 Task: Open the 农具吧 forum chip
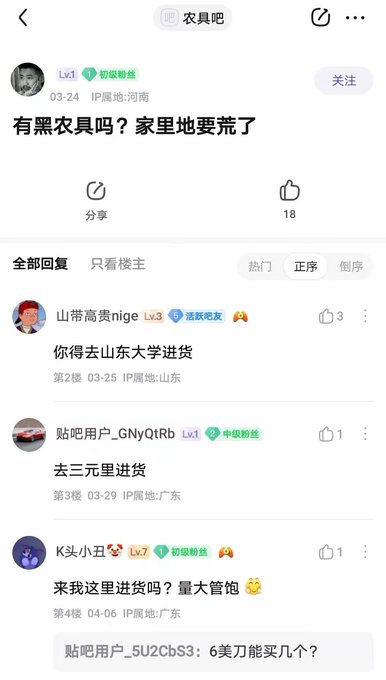click(193, 18)
